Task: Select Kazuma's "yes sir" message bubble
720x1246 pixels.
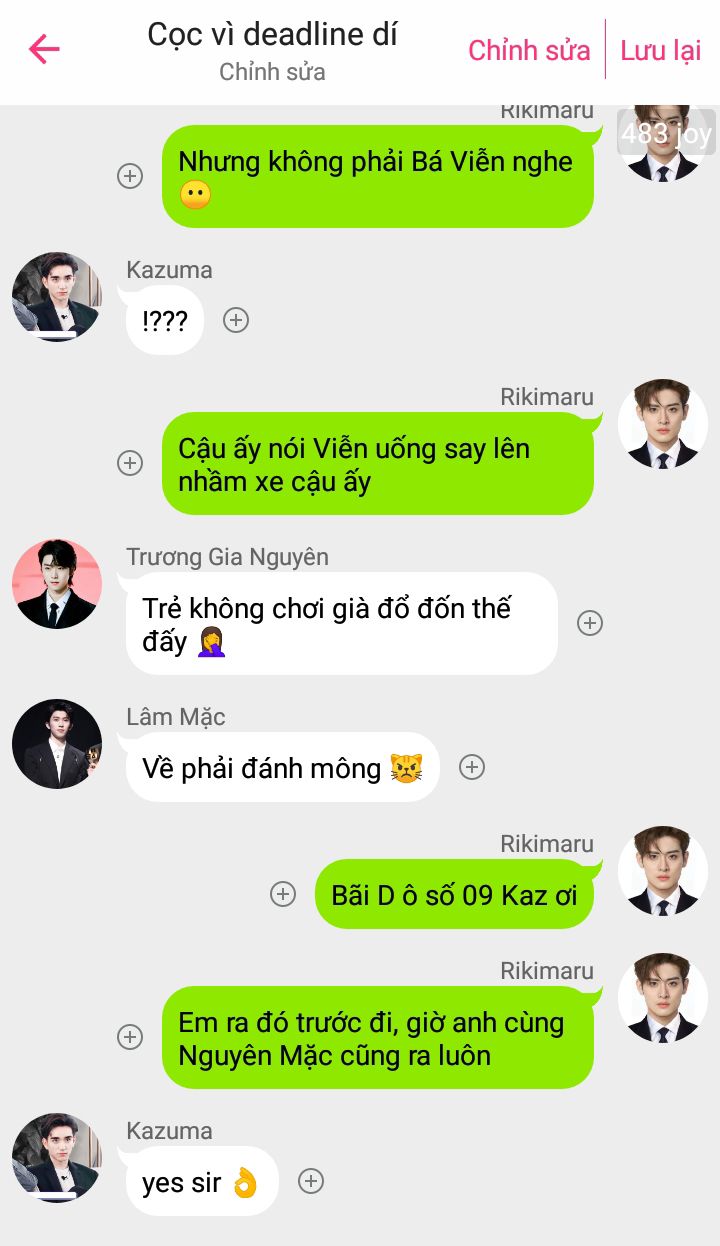Action: click(x=201, y=1182)
